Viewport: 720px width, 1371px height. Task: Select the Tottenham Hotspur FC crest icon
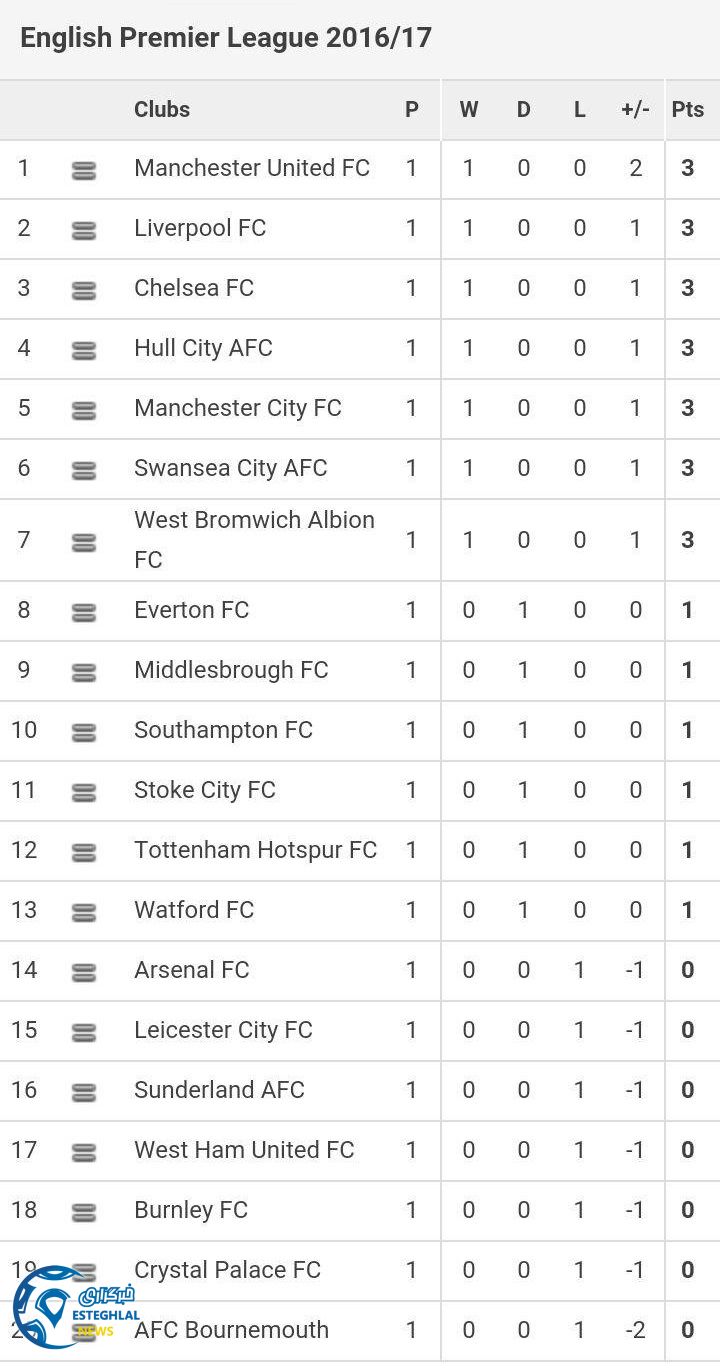click(x=85, y=850)
